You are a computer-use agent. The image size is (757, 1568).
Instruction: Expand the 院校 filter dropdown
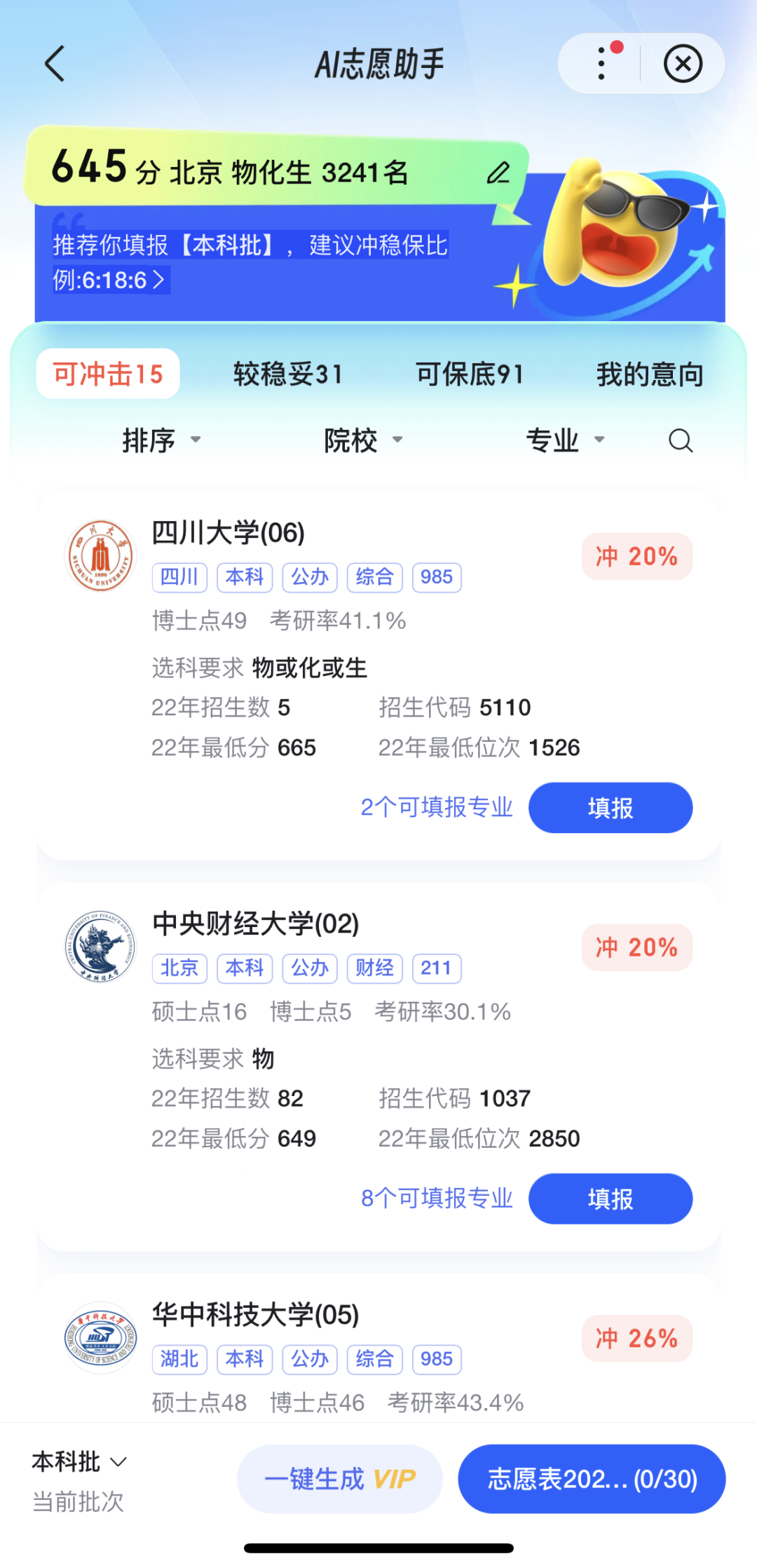[x=363, y=440]
